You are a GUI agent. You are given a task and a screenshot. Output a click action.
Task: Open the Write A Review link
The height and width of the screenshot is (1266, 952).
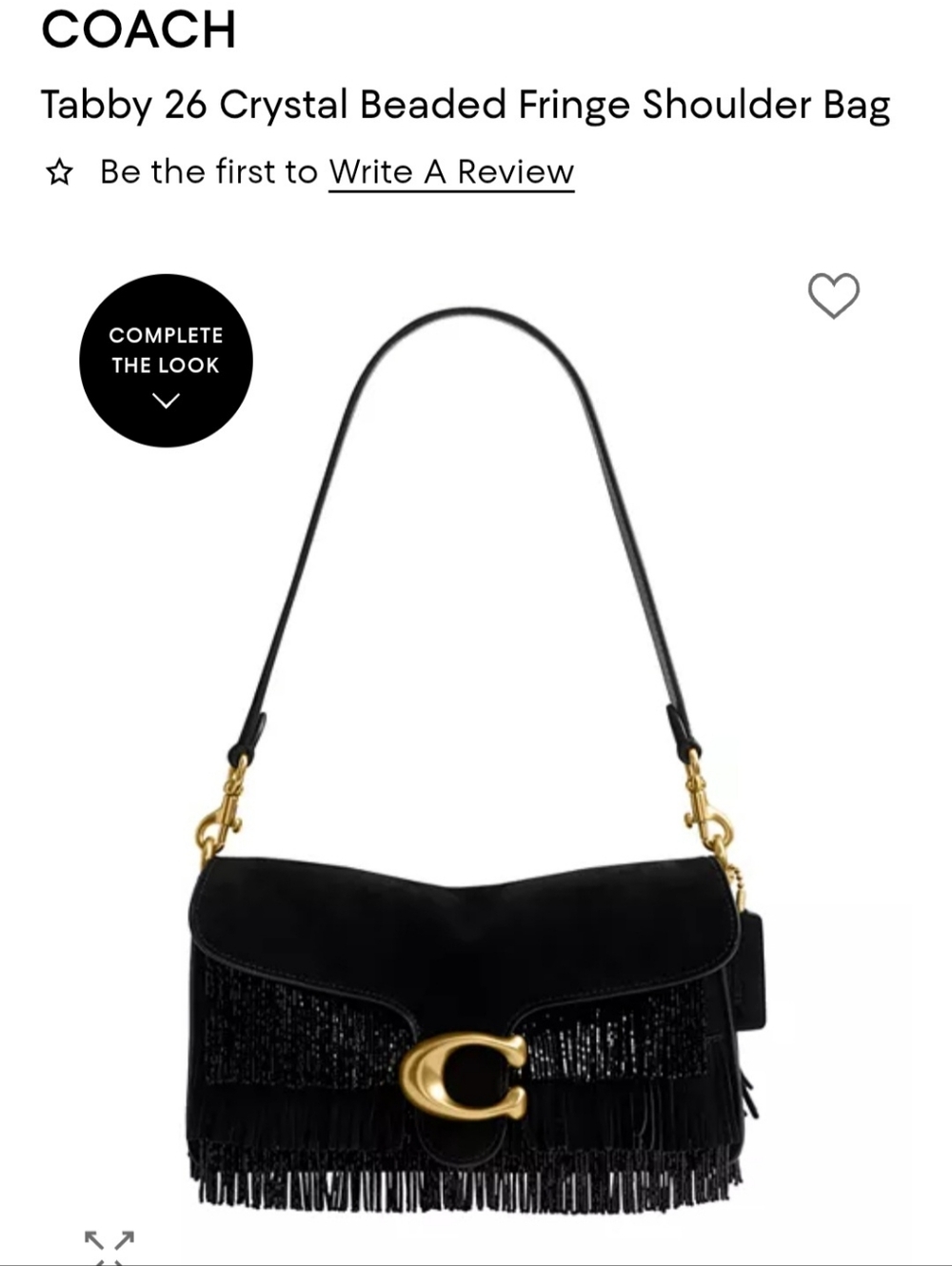coord(451,172)
